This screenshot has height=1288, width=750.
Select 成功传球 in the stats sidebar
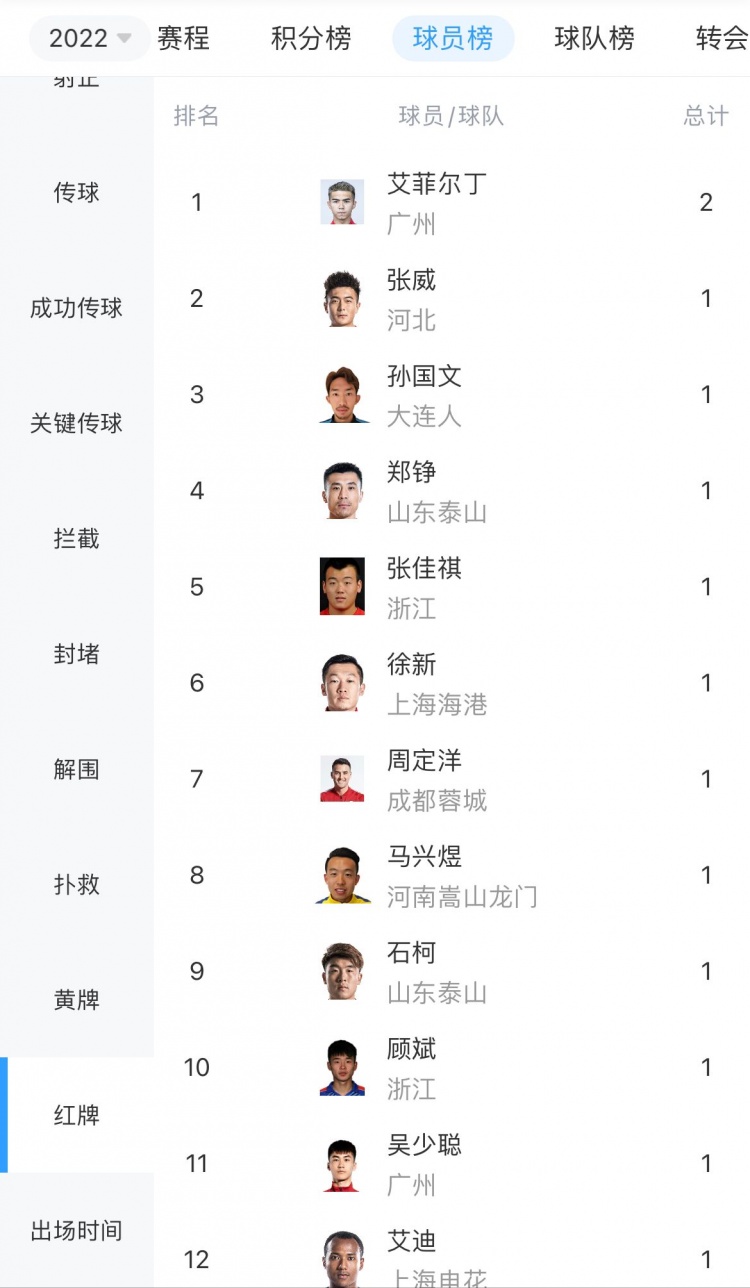point(77,308)
